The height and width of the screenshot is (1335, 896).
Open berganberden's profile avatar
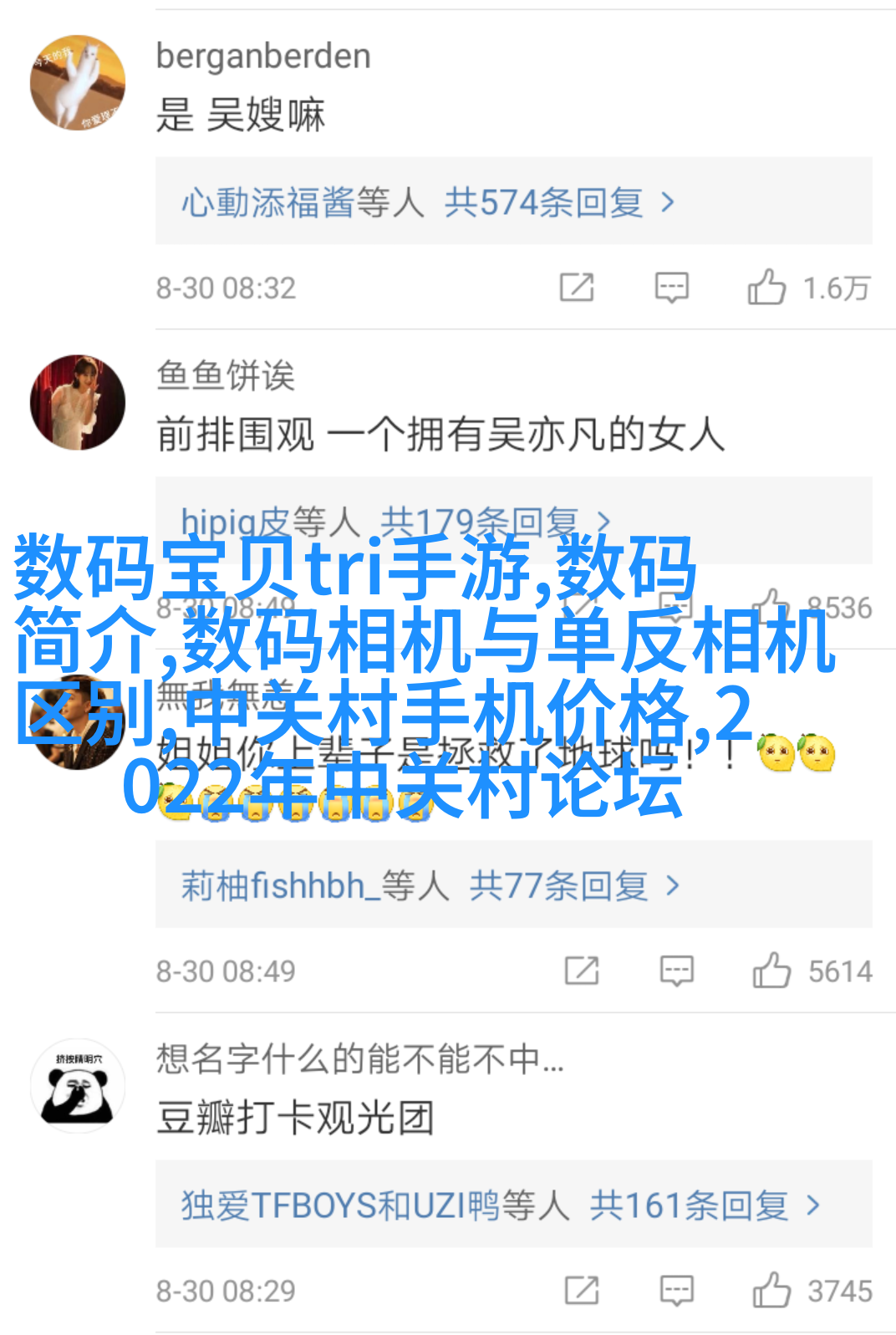pyautogui.click(x=78, y=82)
